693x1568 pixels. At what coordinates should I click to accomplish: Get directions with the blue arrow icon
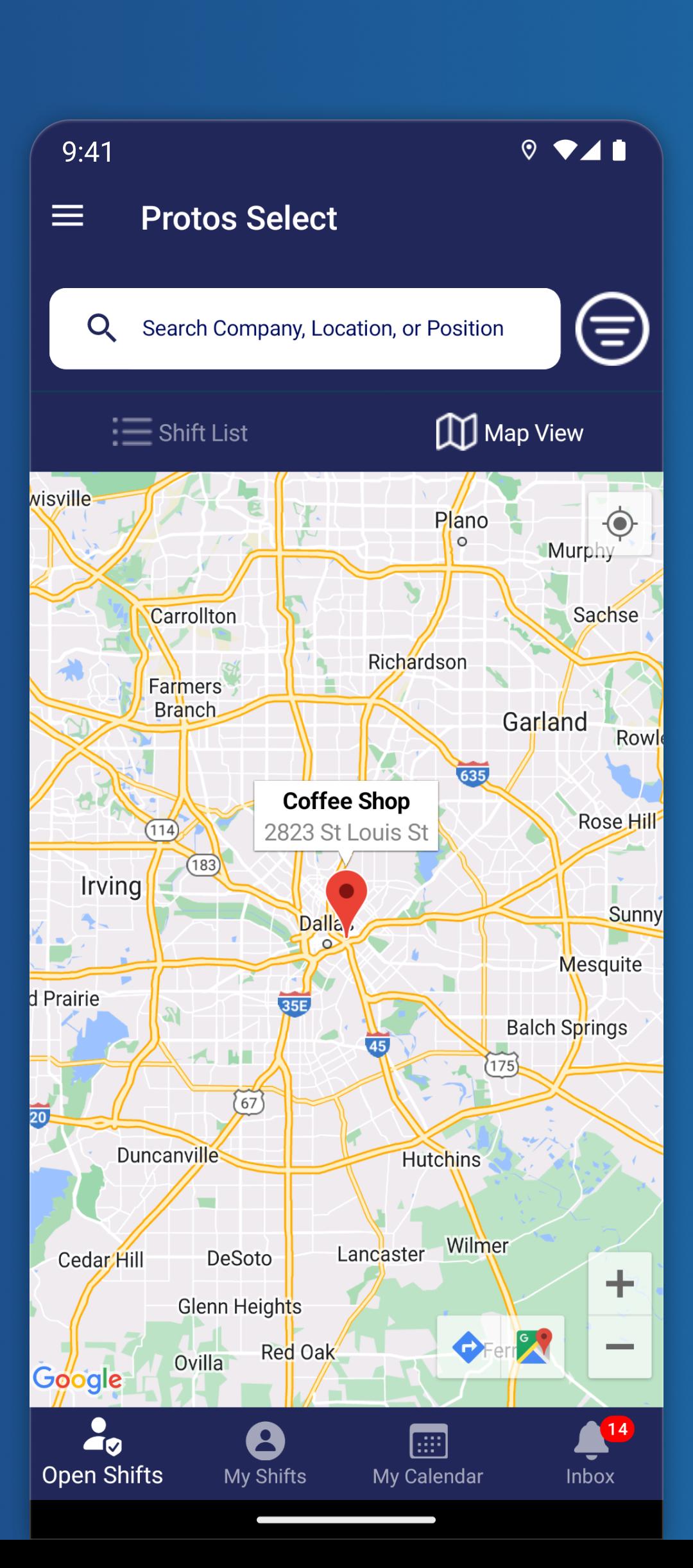click(469, 1347)
